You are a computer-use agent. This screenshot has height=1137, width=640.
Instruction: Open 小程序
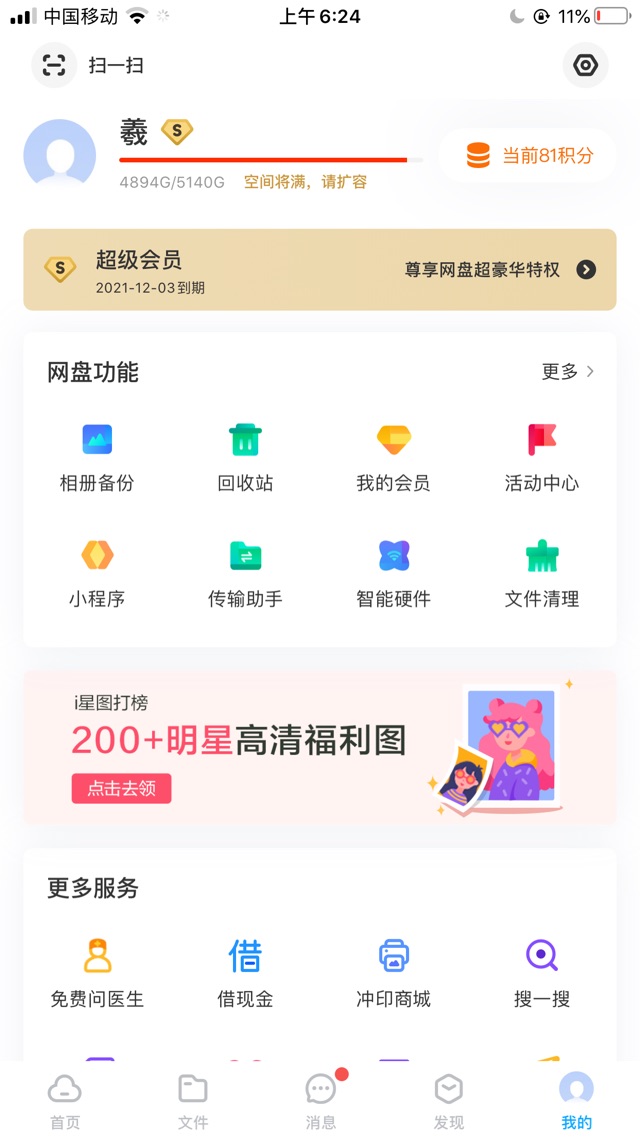pos(97,572)
